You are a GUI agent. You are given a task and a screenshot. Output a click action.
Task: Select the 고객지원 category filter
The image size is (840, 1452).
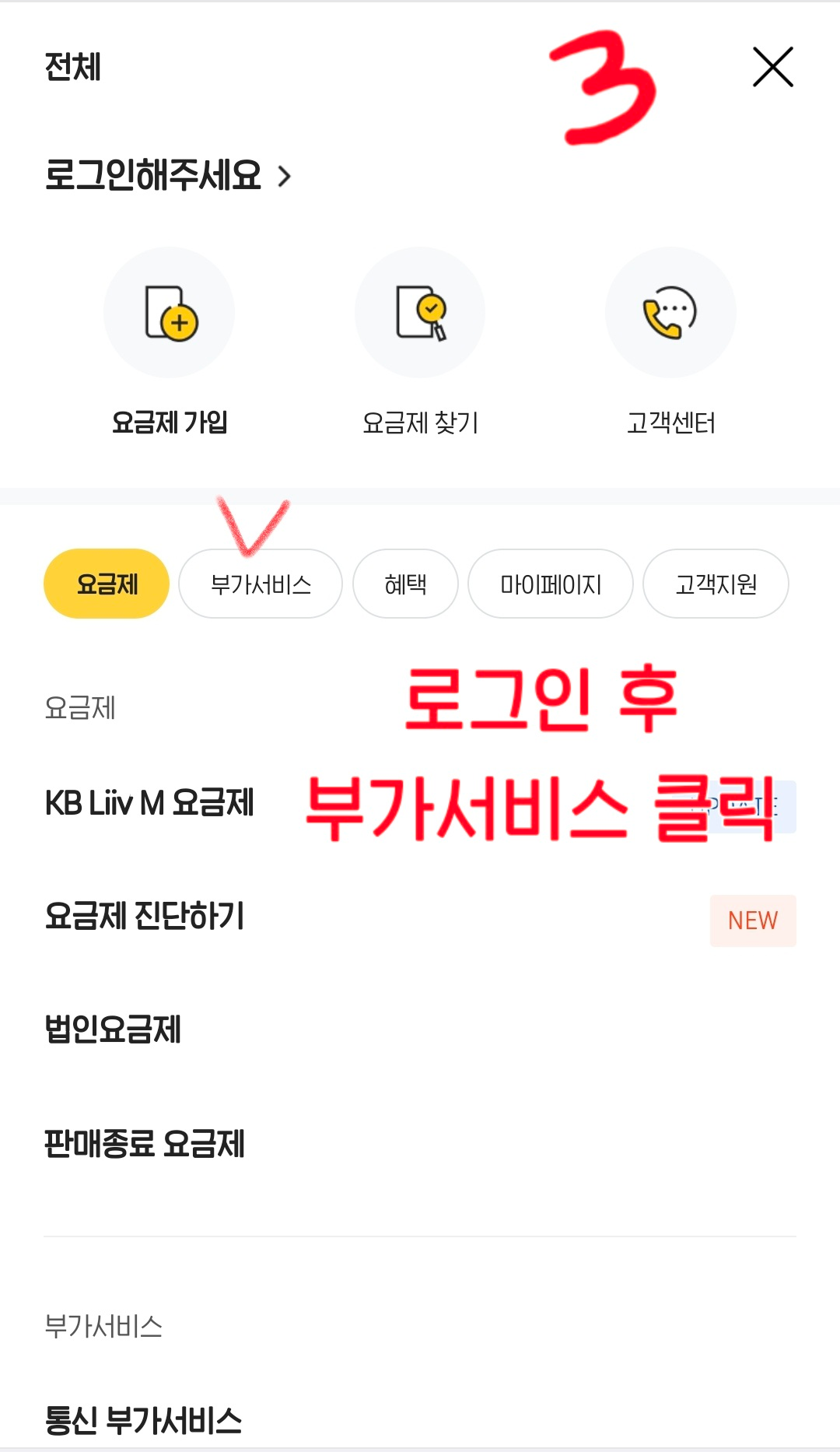pos(715,583)
